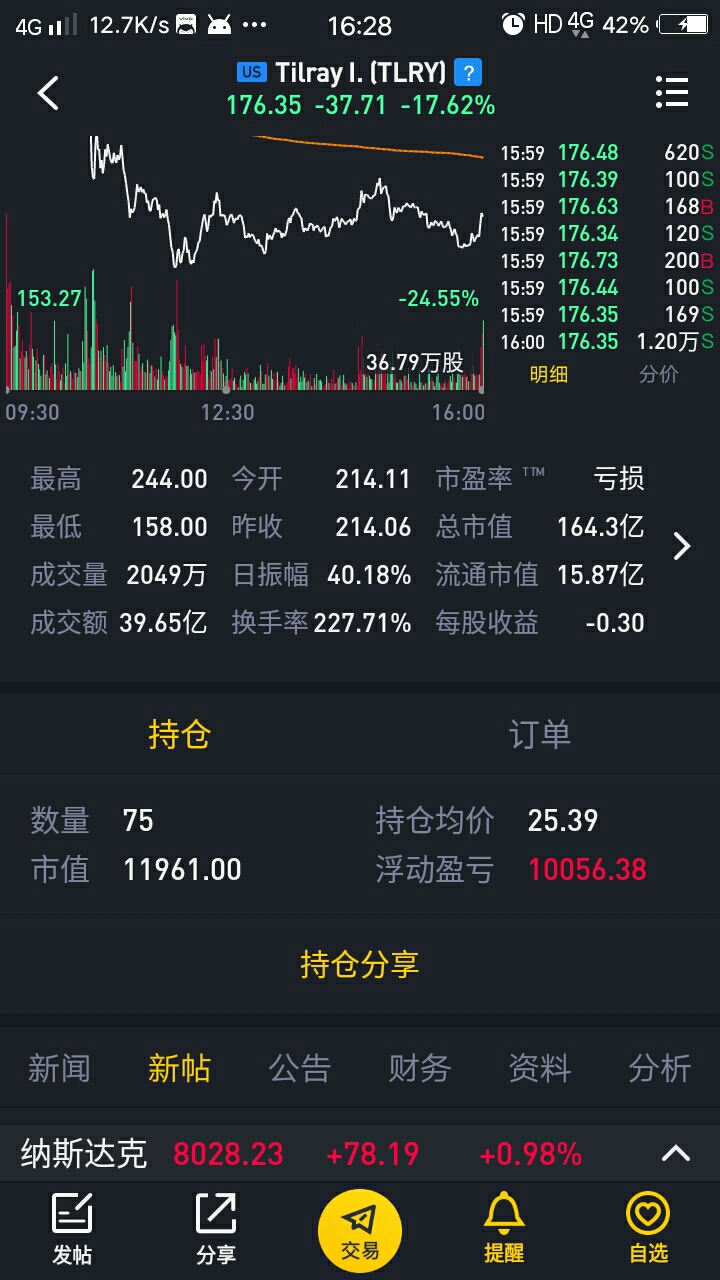
Task: Open the 公告 announcements tab
Action: point(299,1068)
